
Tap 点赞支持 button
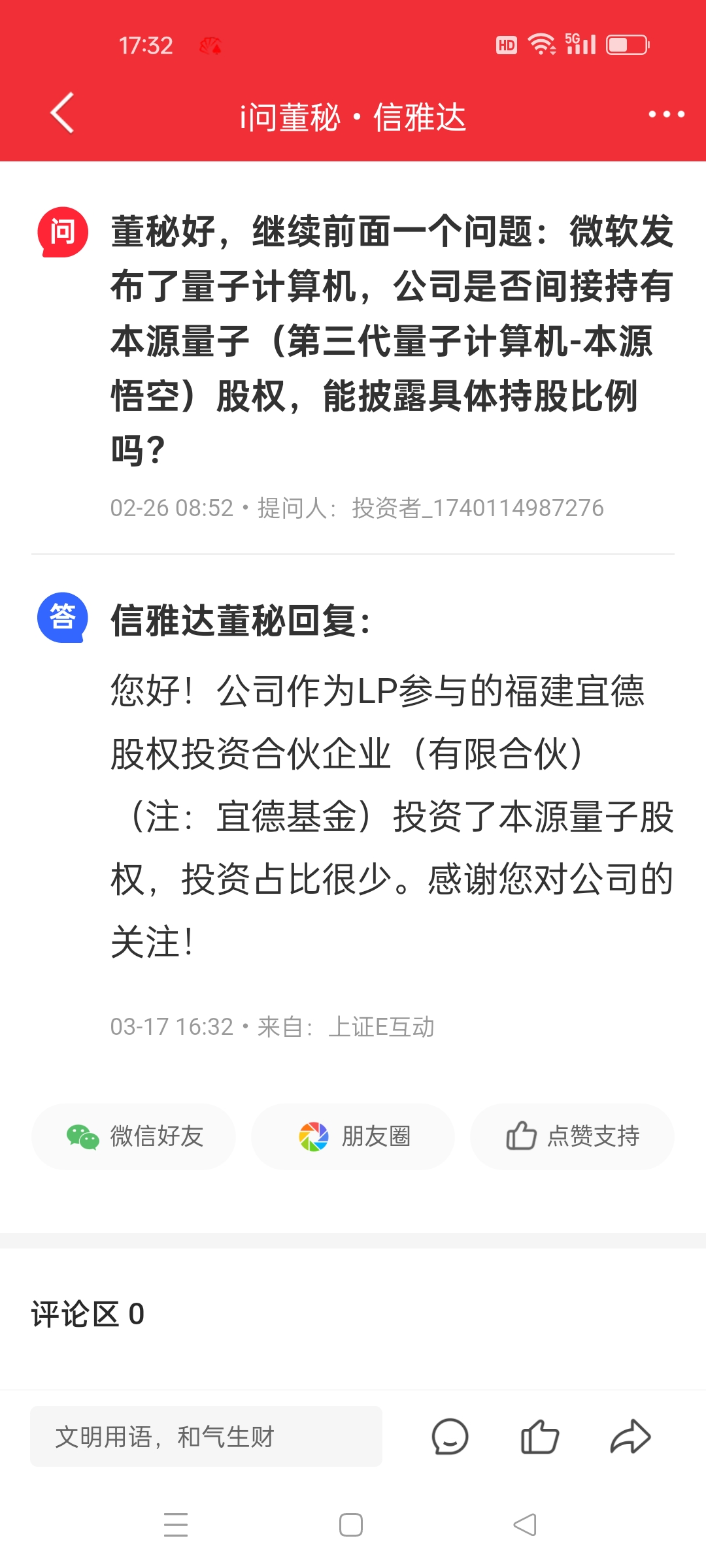coord(572,1136)
